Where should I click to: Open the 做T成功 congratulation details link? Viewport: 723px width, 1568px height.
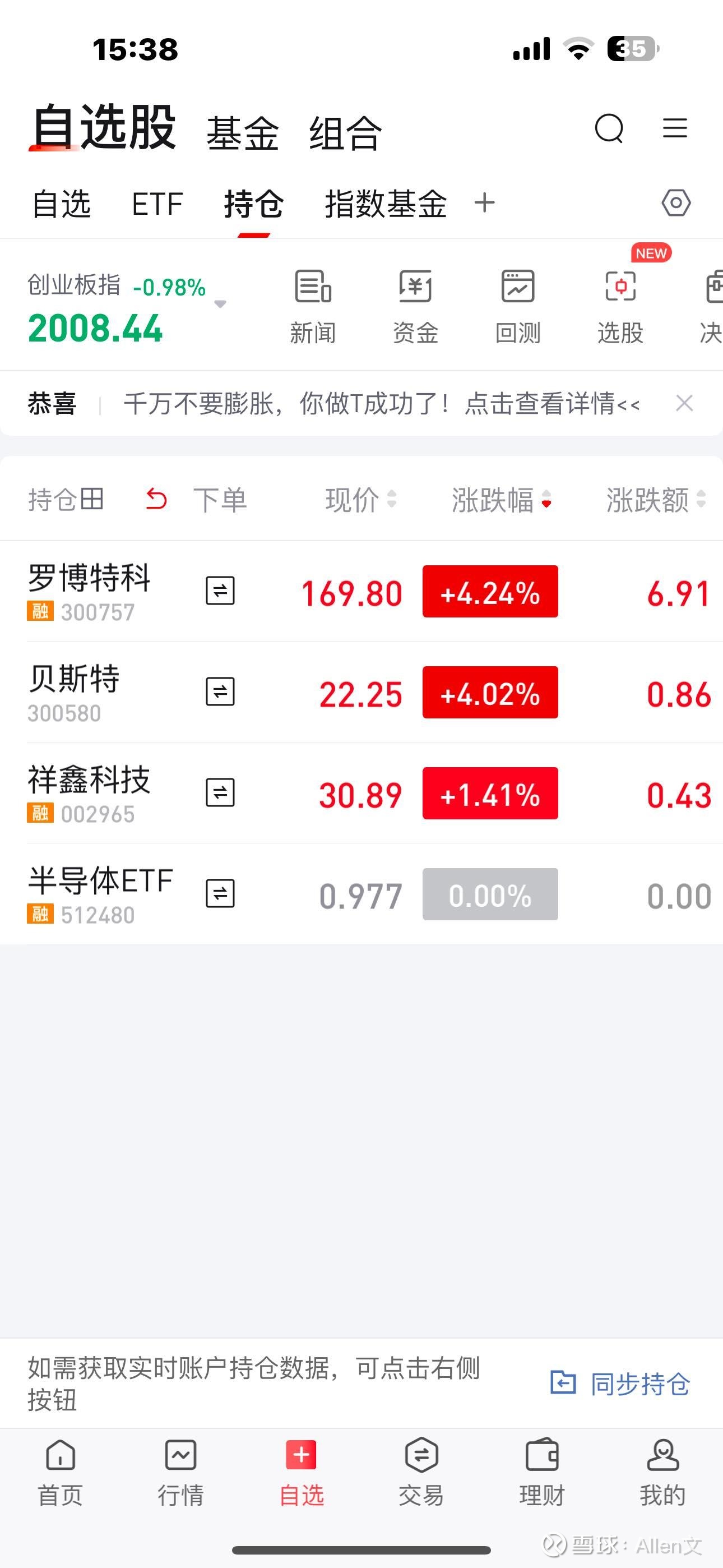click(x=383, y=403)
